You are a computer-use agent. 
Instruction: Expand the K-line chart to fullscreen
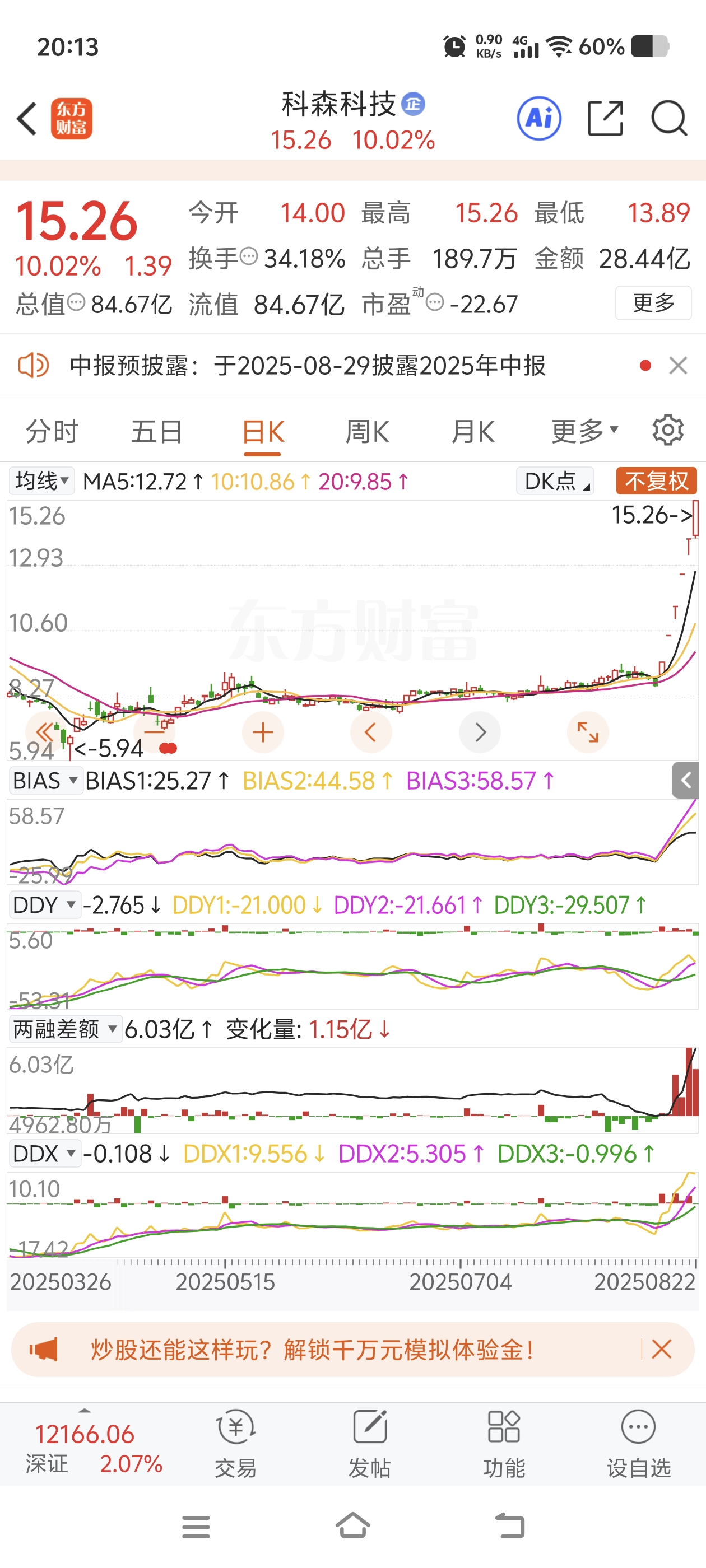[x=587, y=732]
